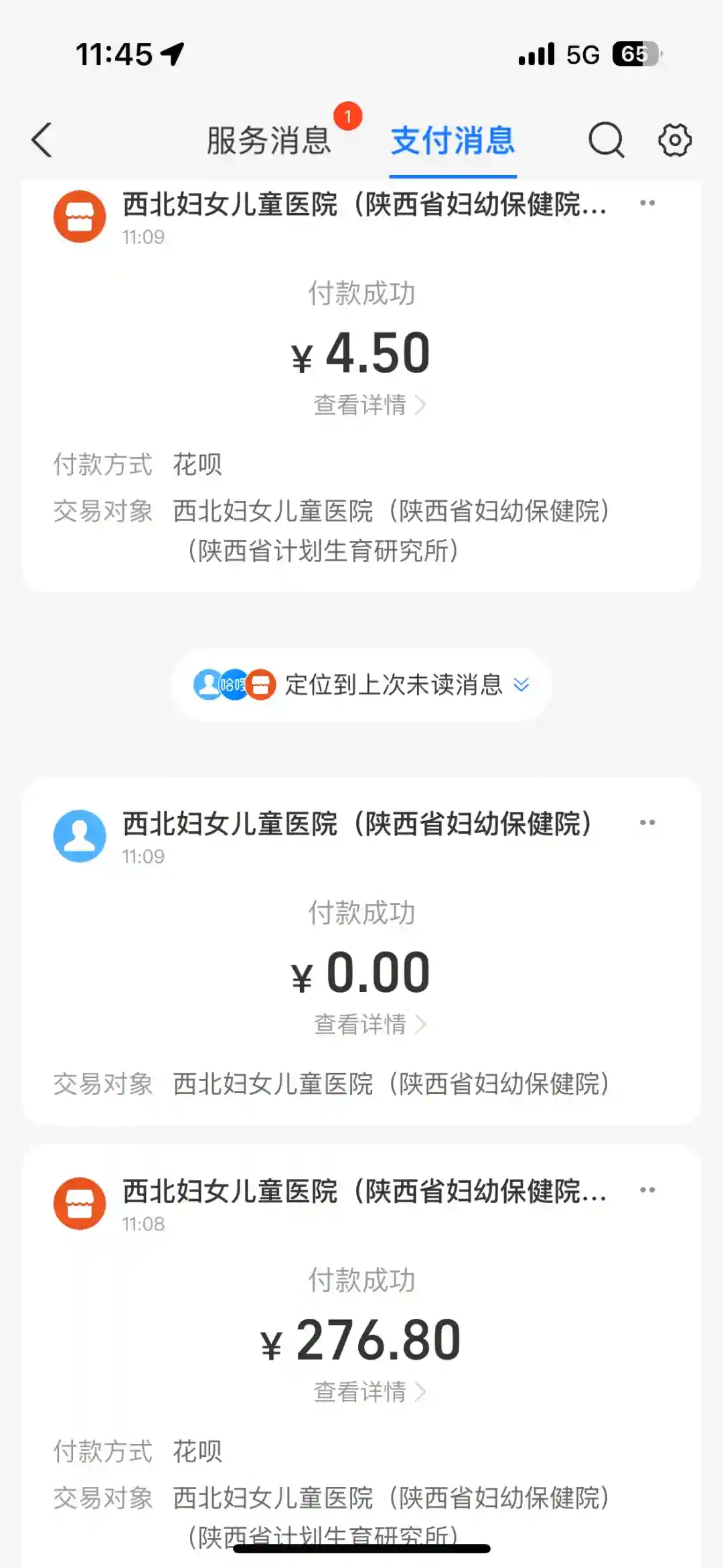The width and height of the screenshot is (723, 1568).
Task: Switch to the 服务消息 tab
Action: tap(268, 141)
